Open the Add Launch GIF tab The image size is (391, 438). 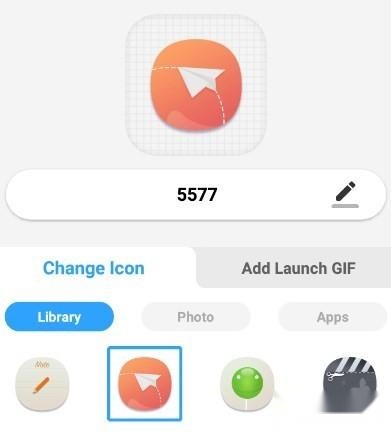pos(298,268)
